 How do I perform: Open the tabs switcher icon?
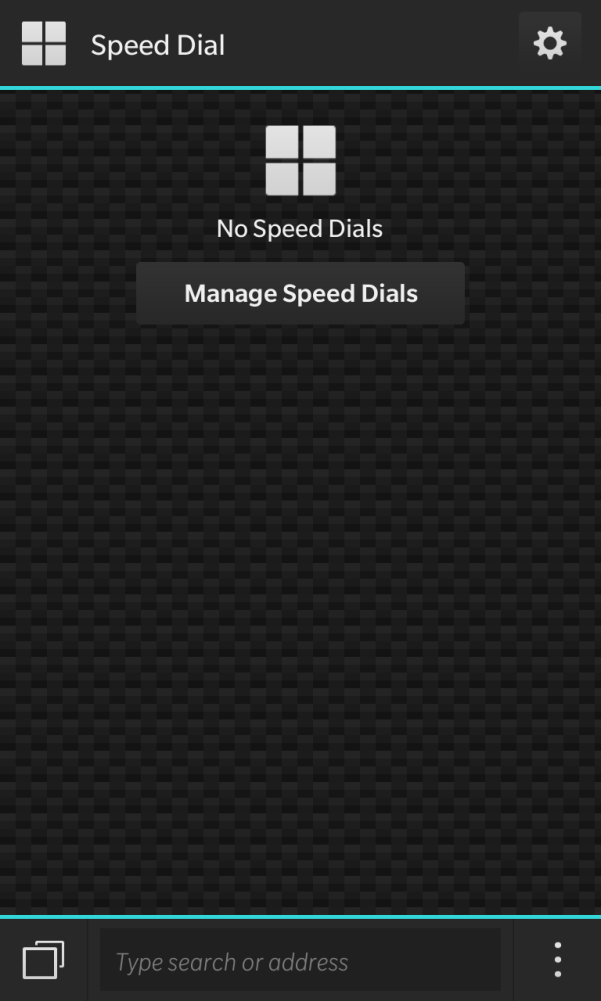tap(43, 960)
